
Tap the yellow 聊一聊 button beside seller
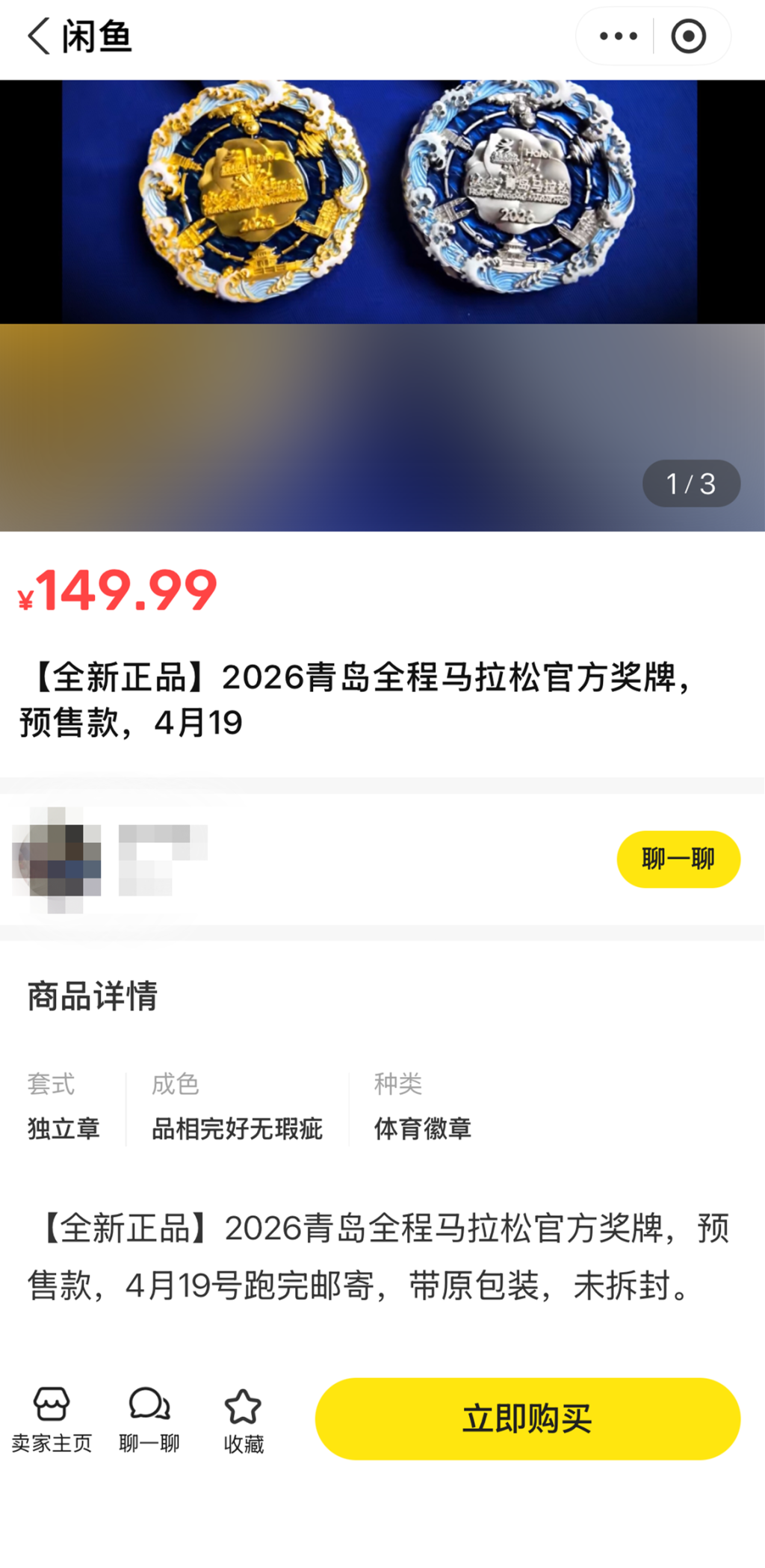(678, 859)
